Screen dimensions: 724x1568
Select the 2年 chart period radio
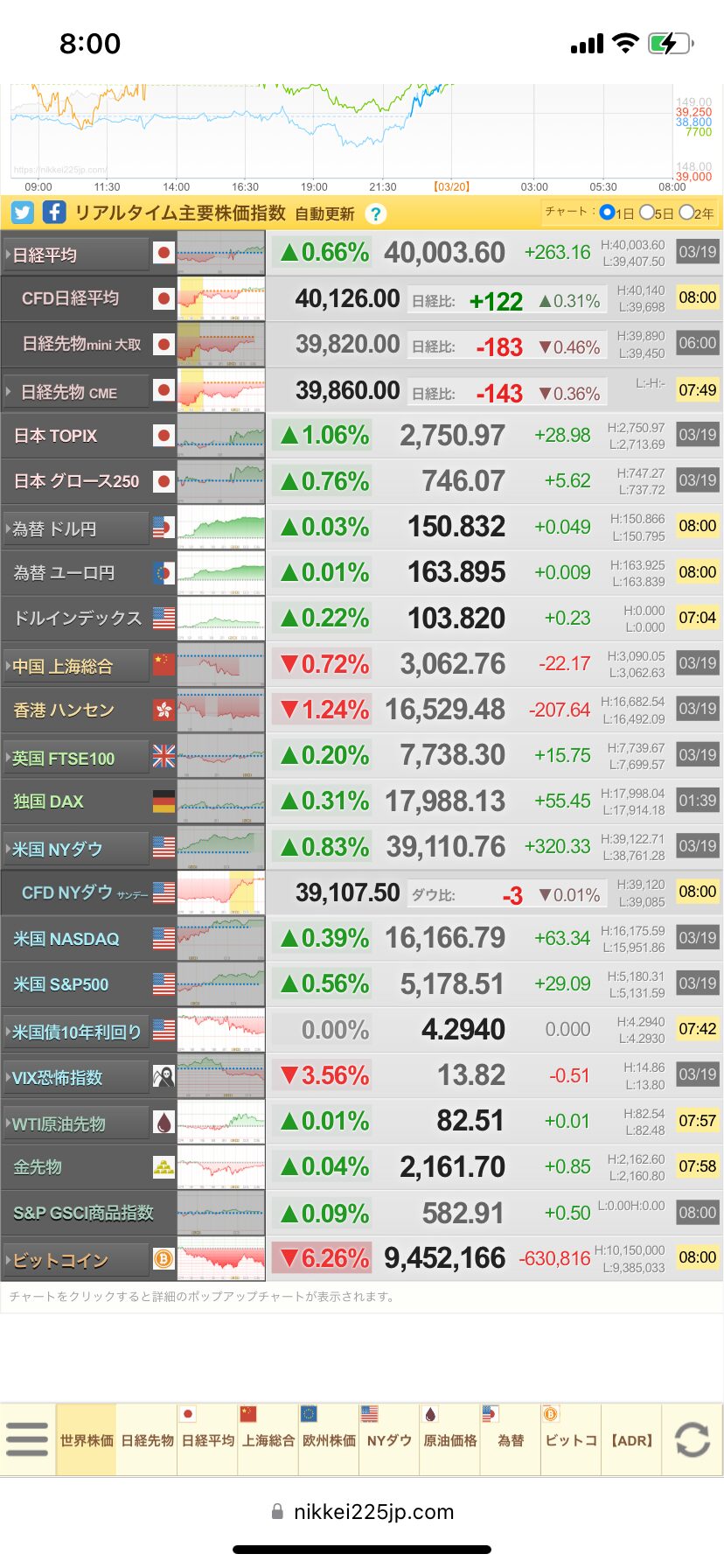686,213
